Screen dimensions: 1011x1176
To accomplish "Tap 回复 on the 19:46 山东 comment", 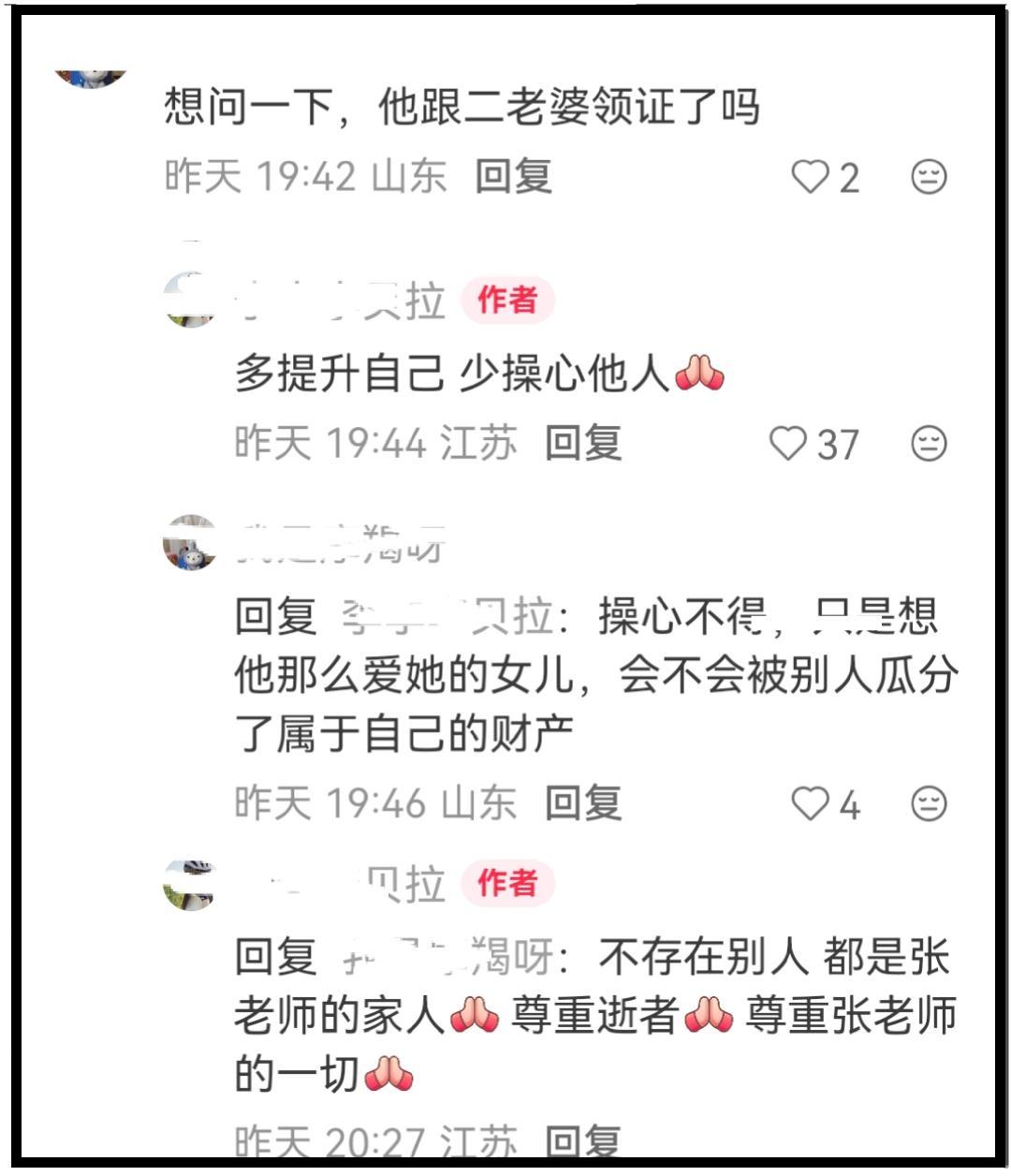I will 583,803.
